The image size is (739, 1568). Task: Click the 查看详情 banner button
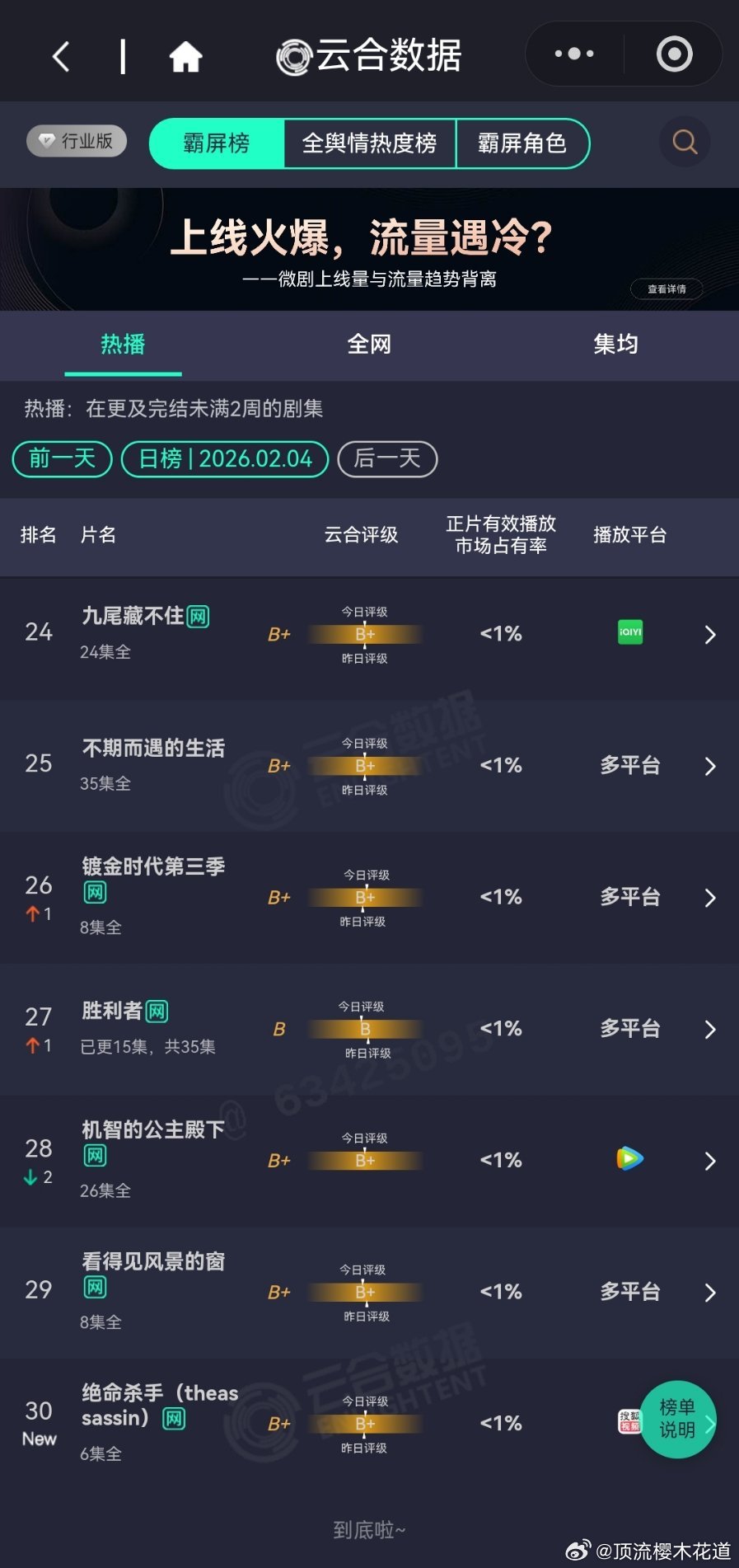pos(666,289)
